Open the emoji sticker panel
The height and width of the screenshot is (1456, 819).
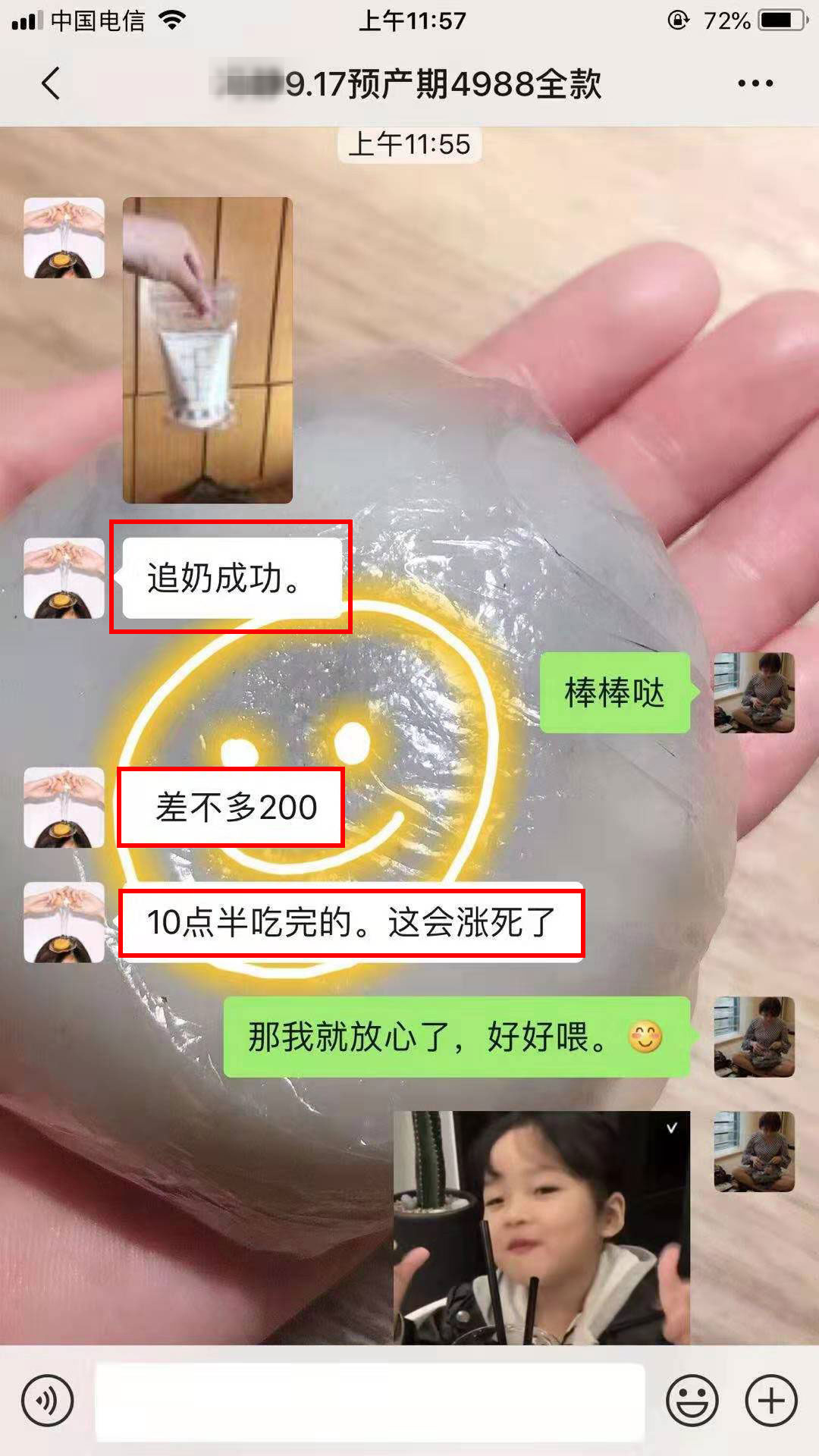(x=692, y=1401)
